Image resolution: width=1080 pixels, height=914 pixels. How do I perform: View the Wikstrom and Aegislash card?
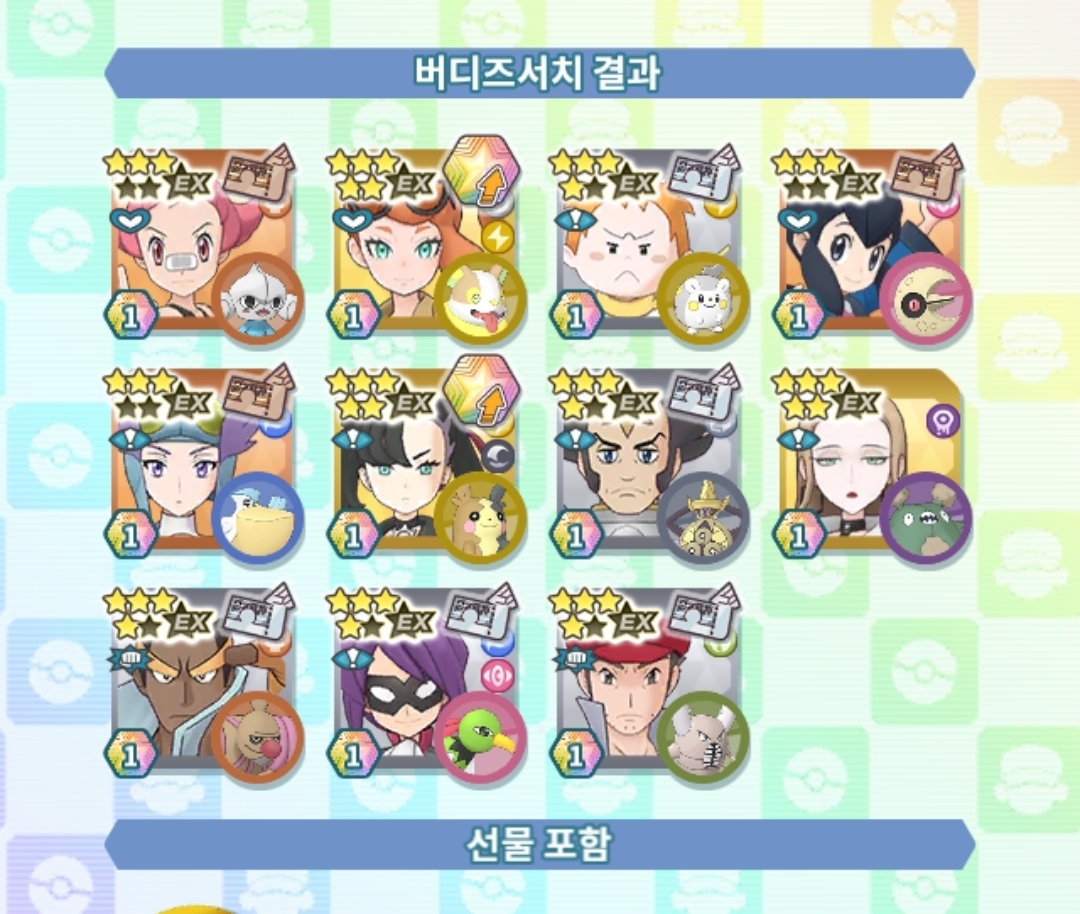point(648,465)
